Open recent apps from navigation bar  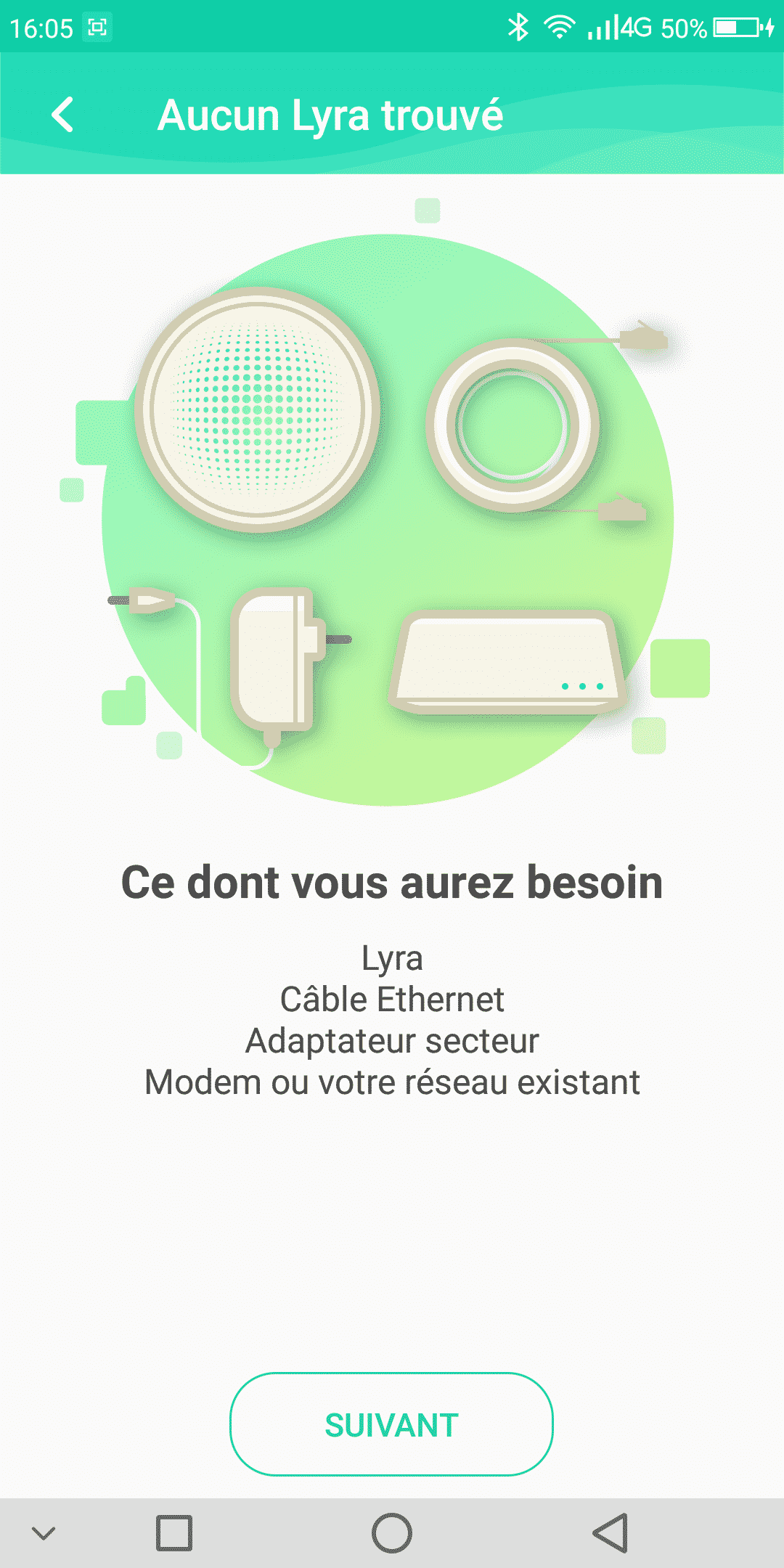click(x=174, y=1532)
